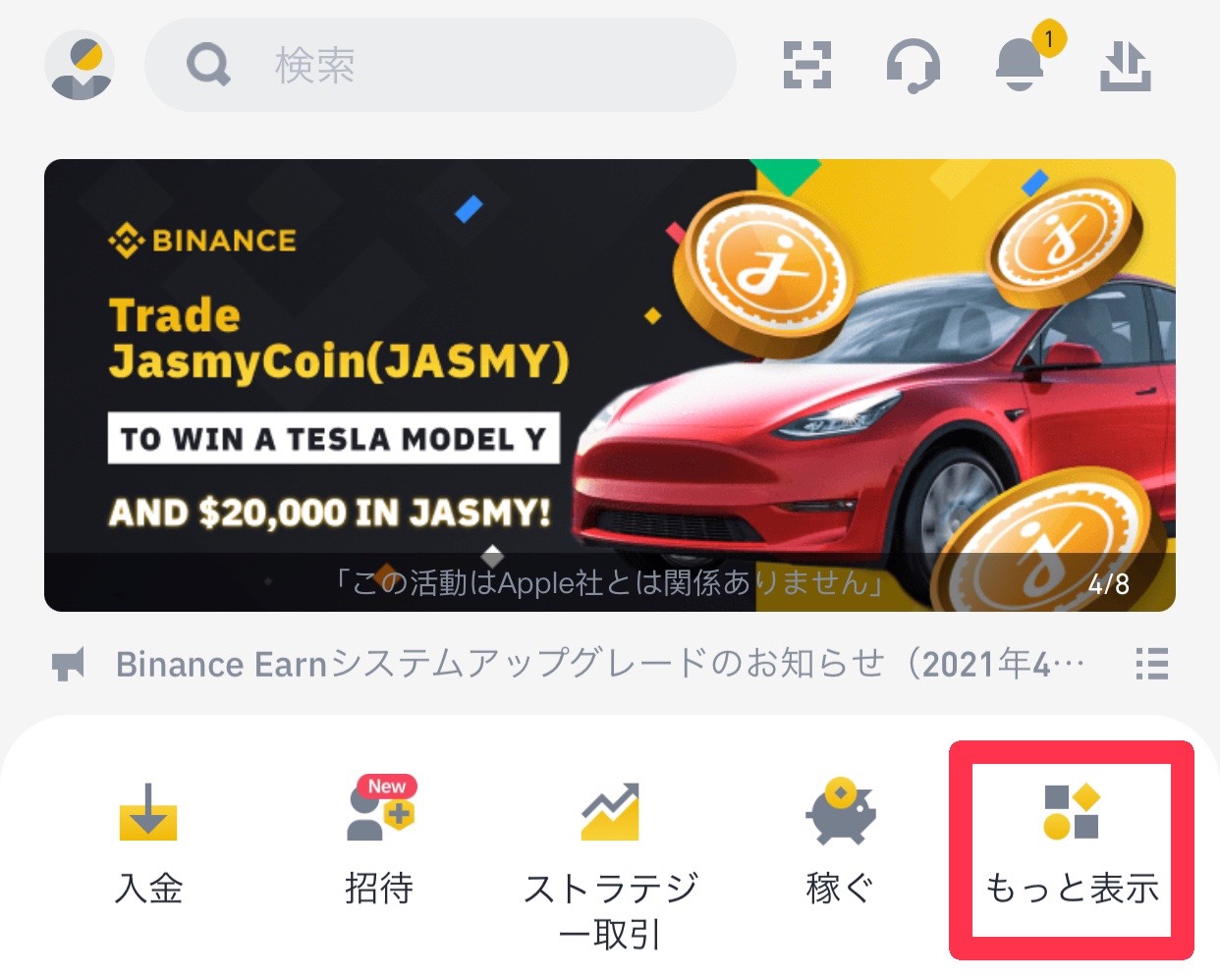This screenshot has width=1220, height=980.
Task: Open the announcements list icon
Action: [1151, 665]
